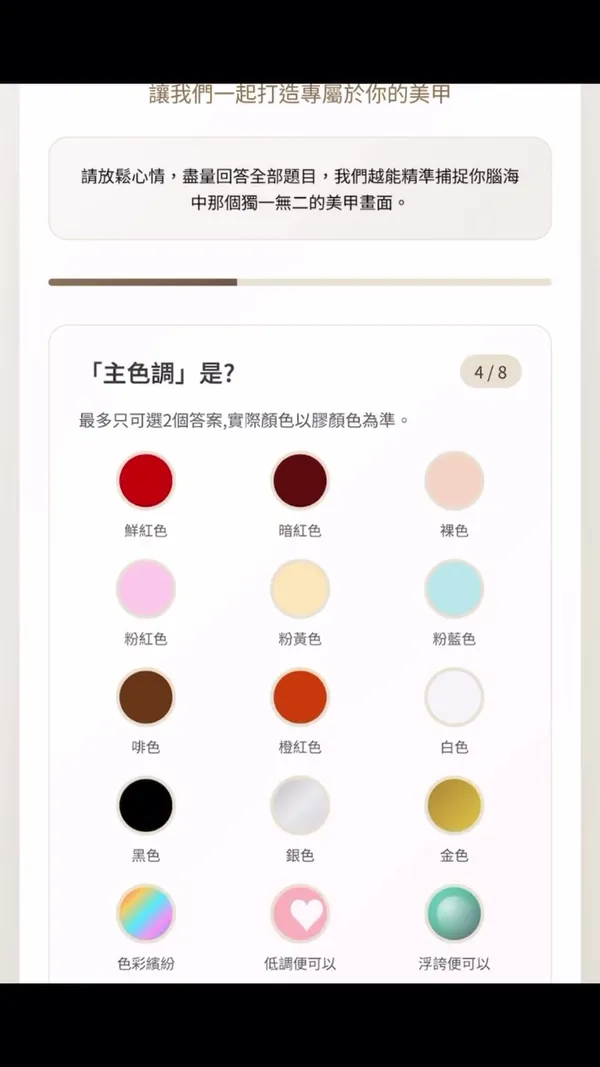Viewport: 600px width, 1067px height.
Task: Pick the 低調便可以 heart option
Action: tap(300, 913)
